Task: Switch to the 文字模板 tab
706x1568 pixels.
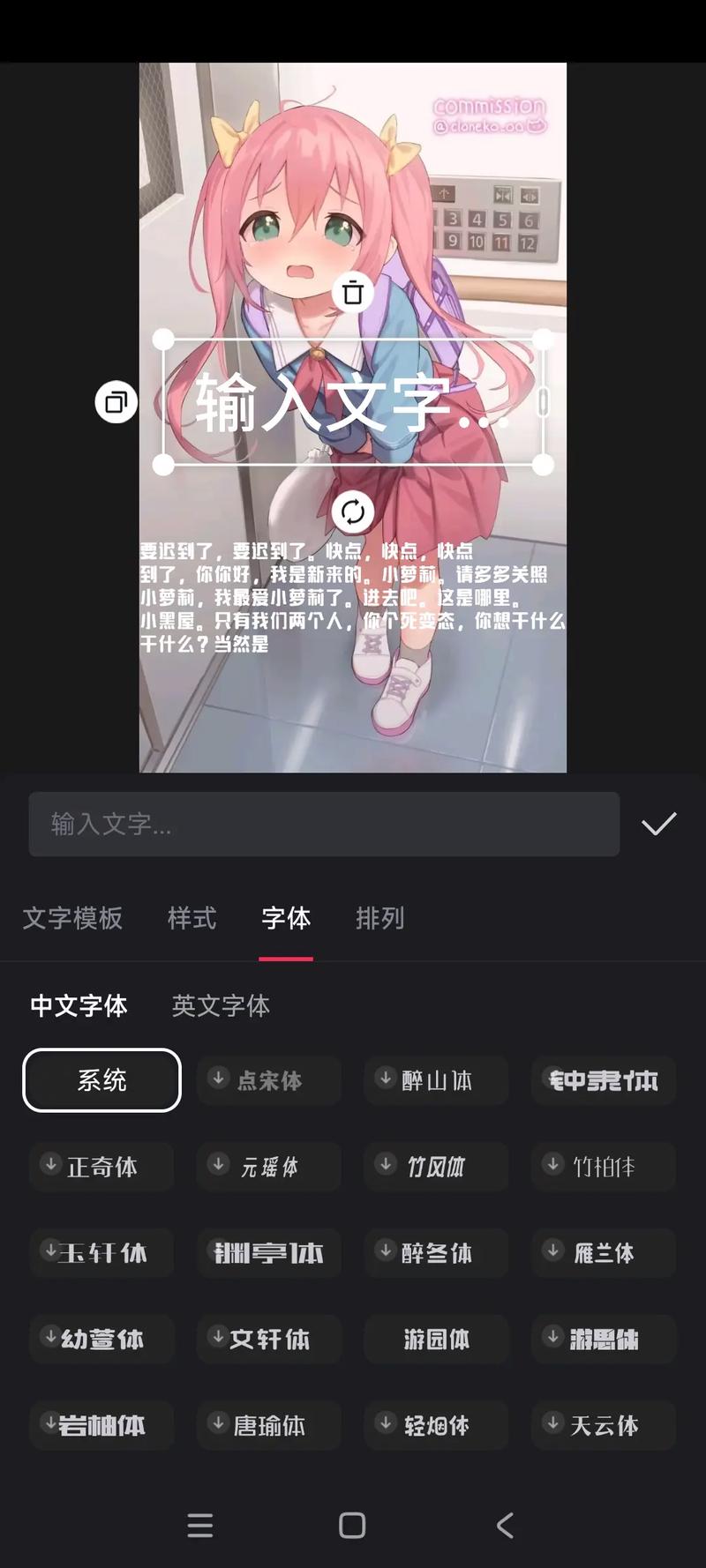Action: pos(72,918)
